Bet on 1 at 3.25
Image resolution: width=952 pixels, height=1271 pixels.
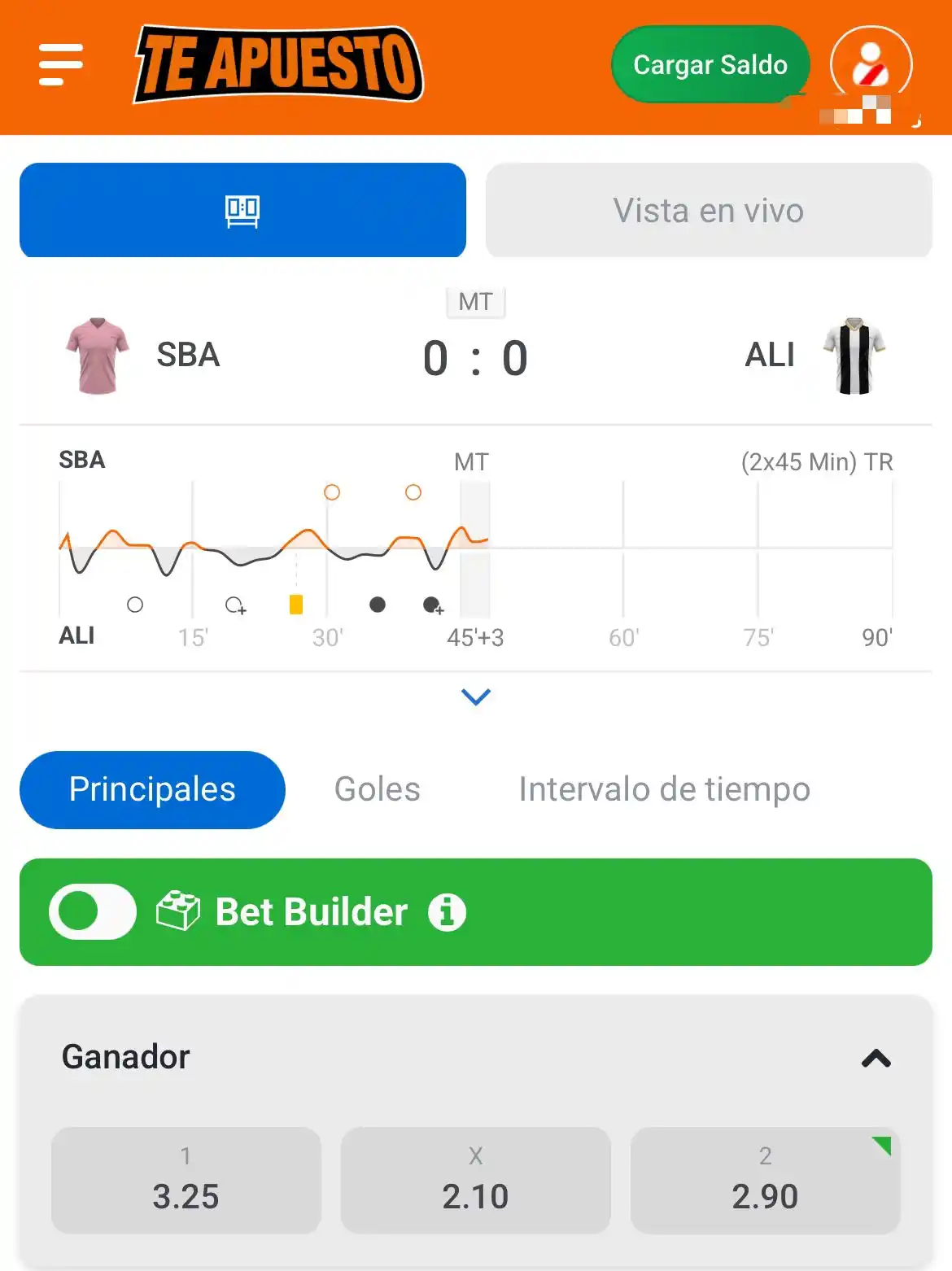[x=186, y=1180]
